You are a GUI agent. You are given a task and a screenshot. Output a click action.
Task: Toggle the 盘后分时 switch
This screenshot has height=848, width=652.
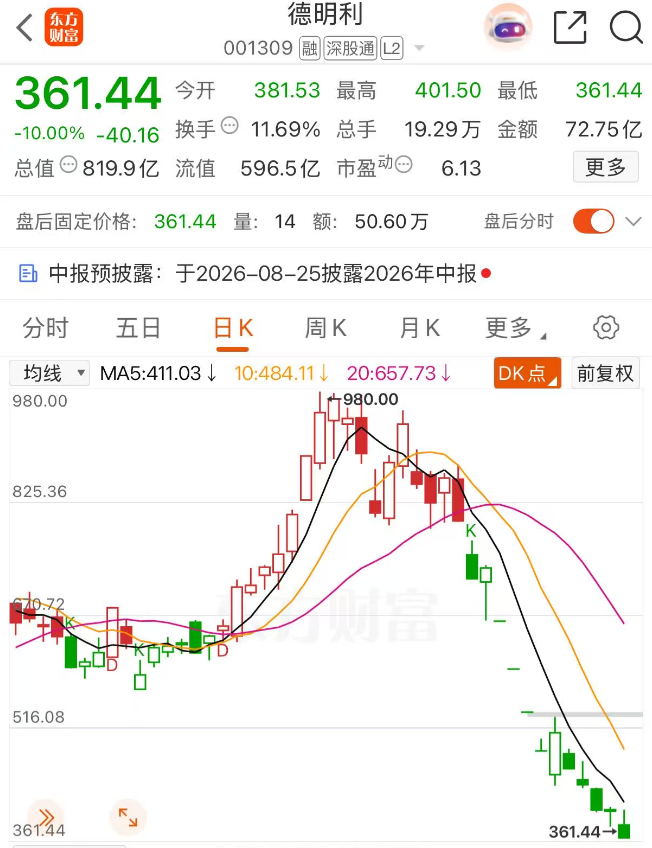[x=594, y=221]
